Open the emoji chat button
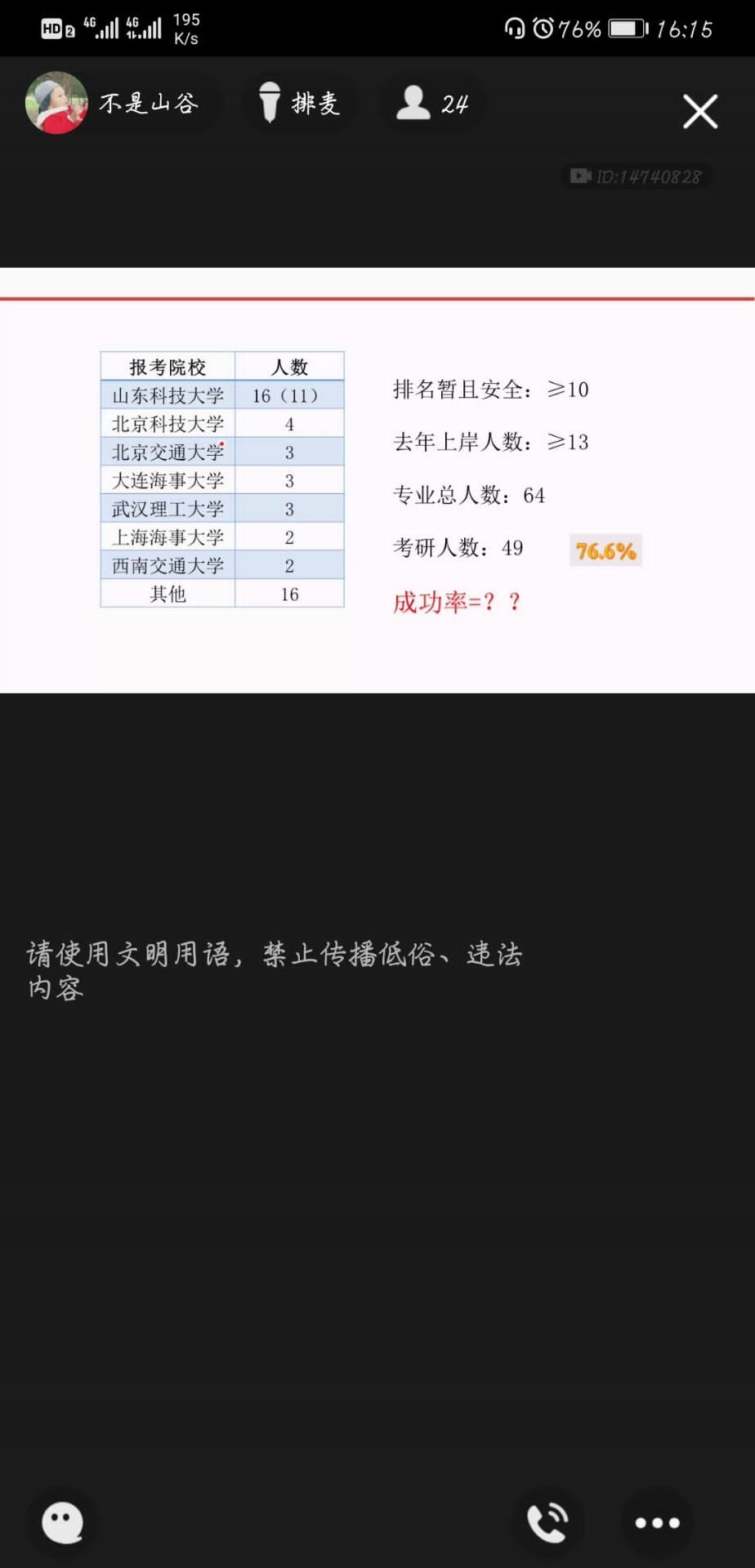Screen dimensions: 755x1568 (63, 1522)
